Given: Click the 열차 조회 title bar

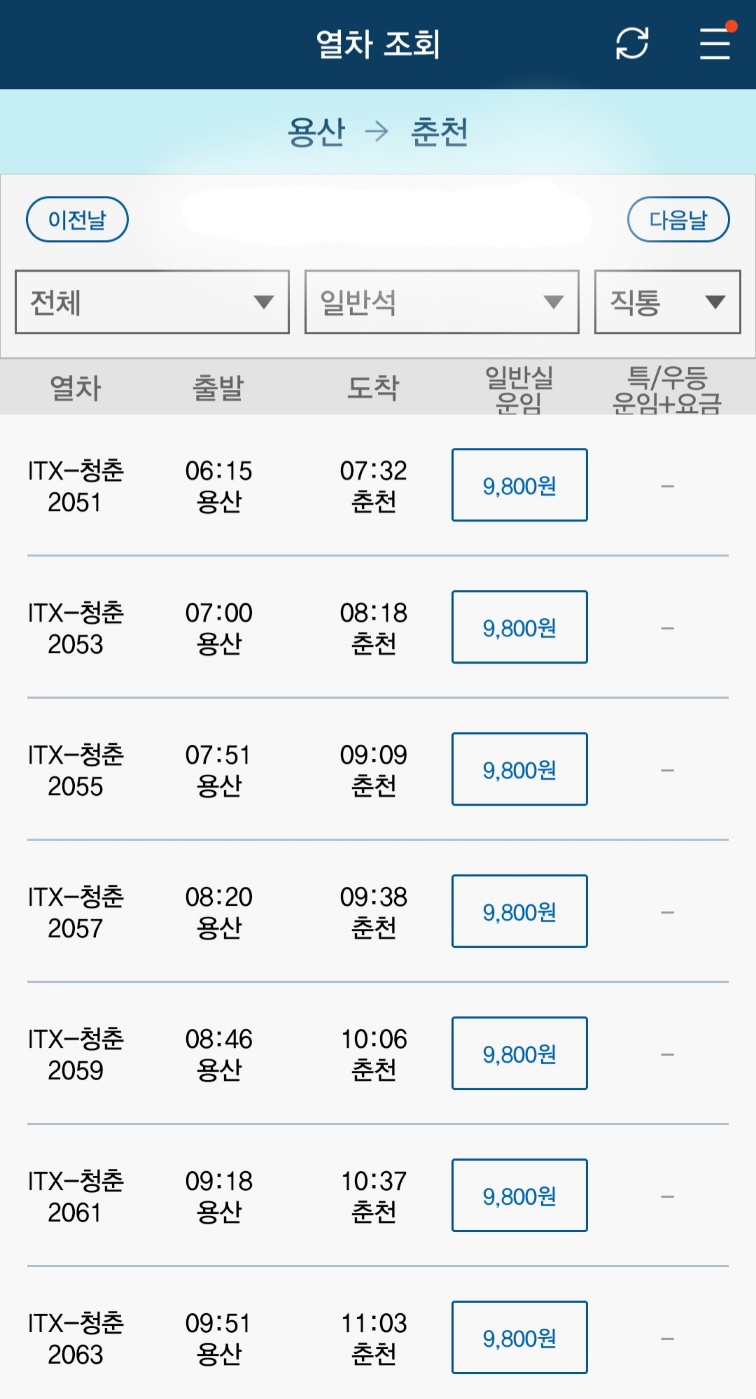Looking at the screenshot, I should [378, 43].
